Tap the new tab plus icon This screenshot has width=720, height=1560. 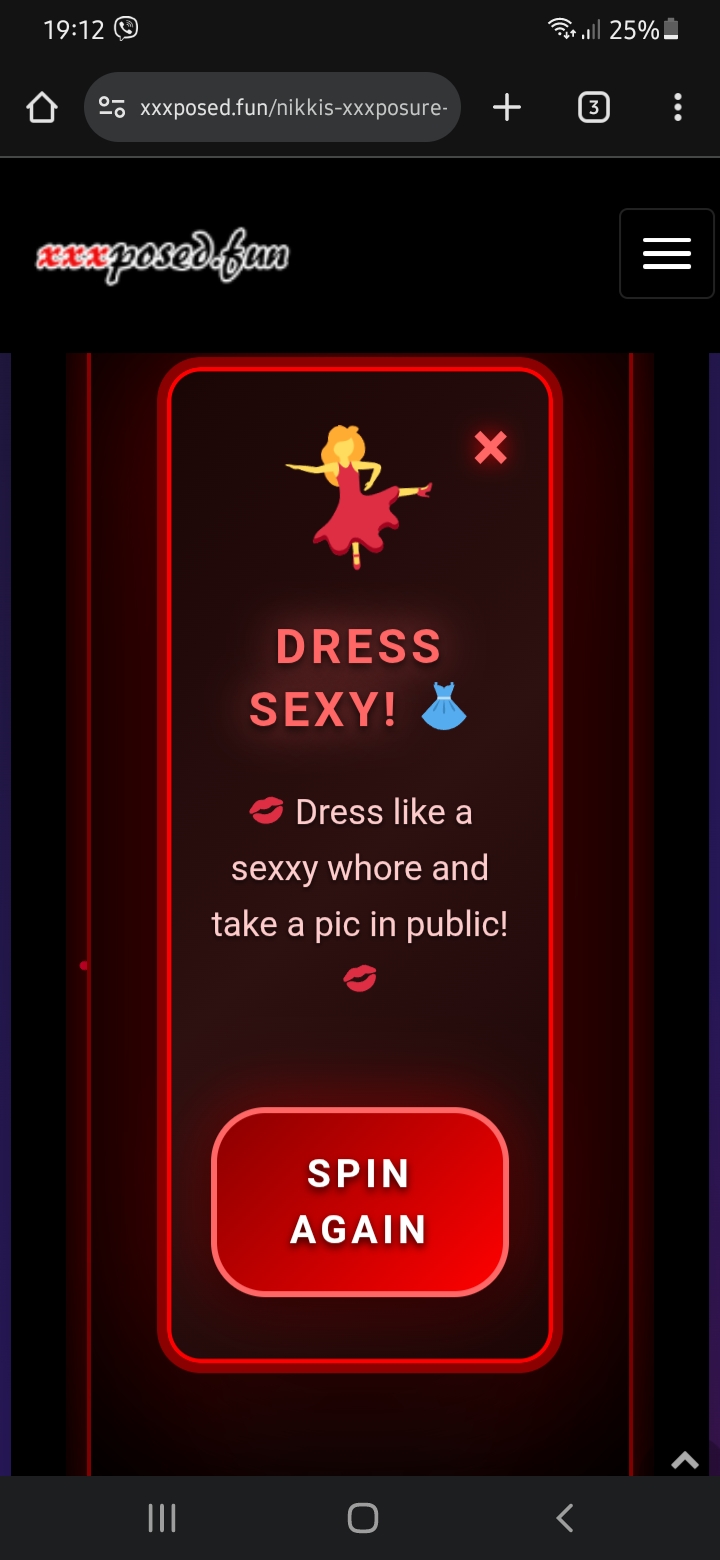click(506, 107)
